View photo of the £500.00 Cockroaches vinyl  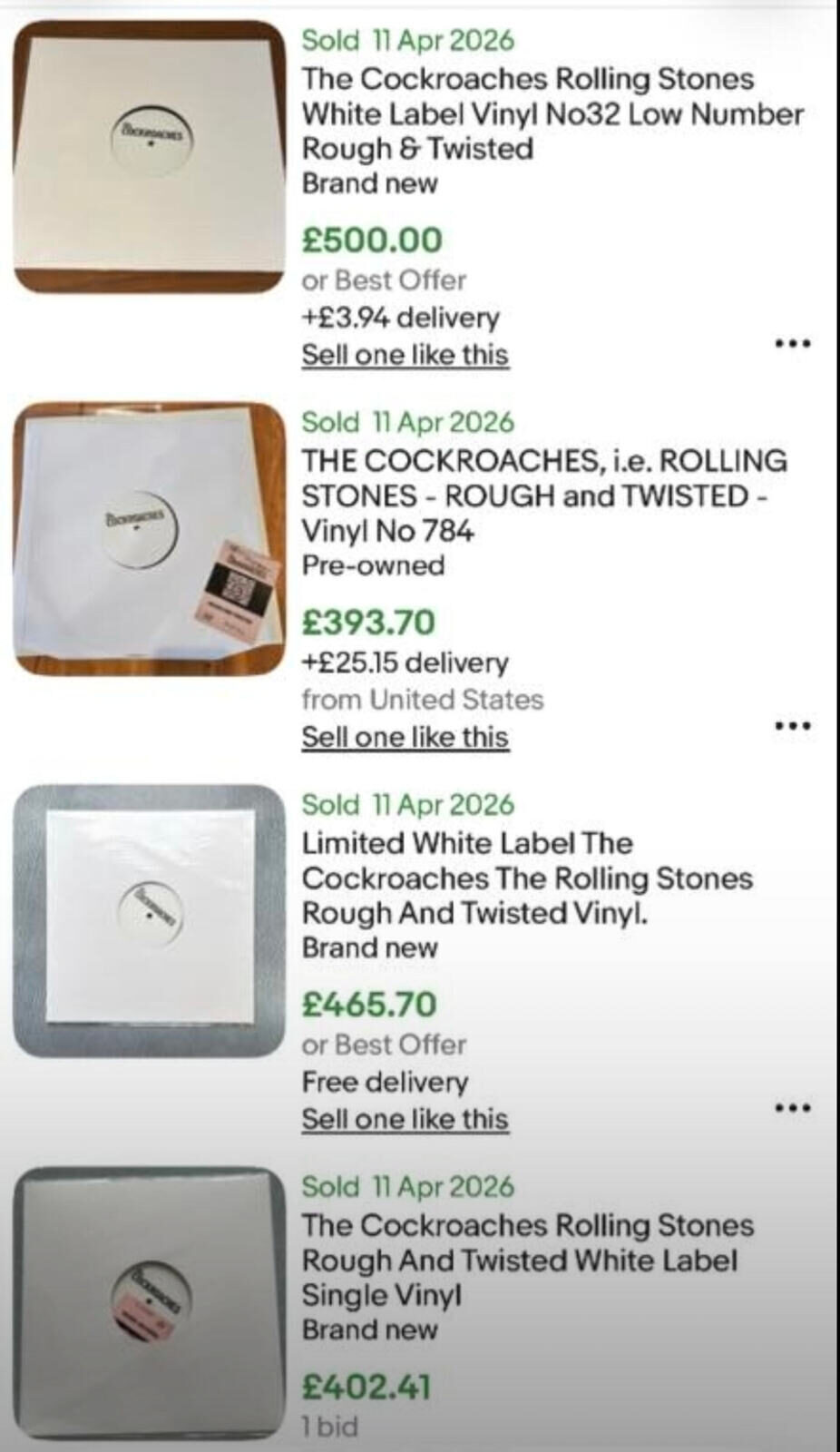pyautogui.click(x=150, y=156)
